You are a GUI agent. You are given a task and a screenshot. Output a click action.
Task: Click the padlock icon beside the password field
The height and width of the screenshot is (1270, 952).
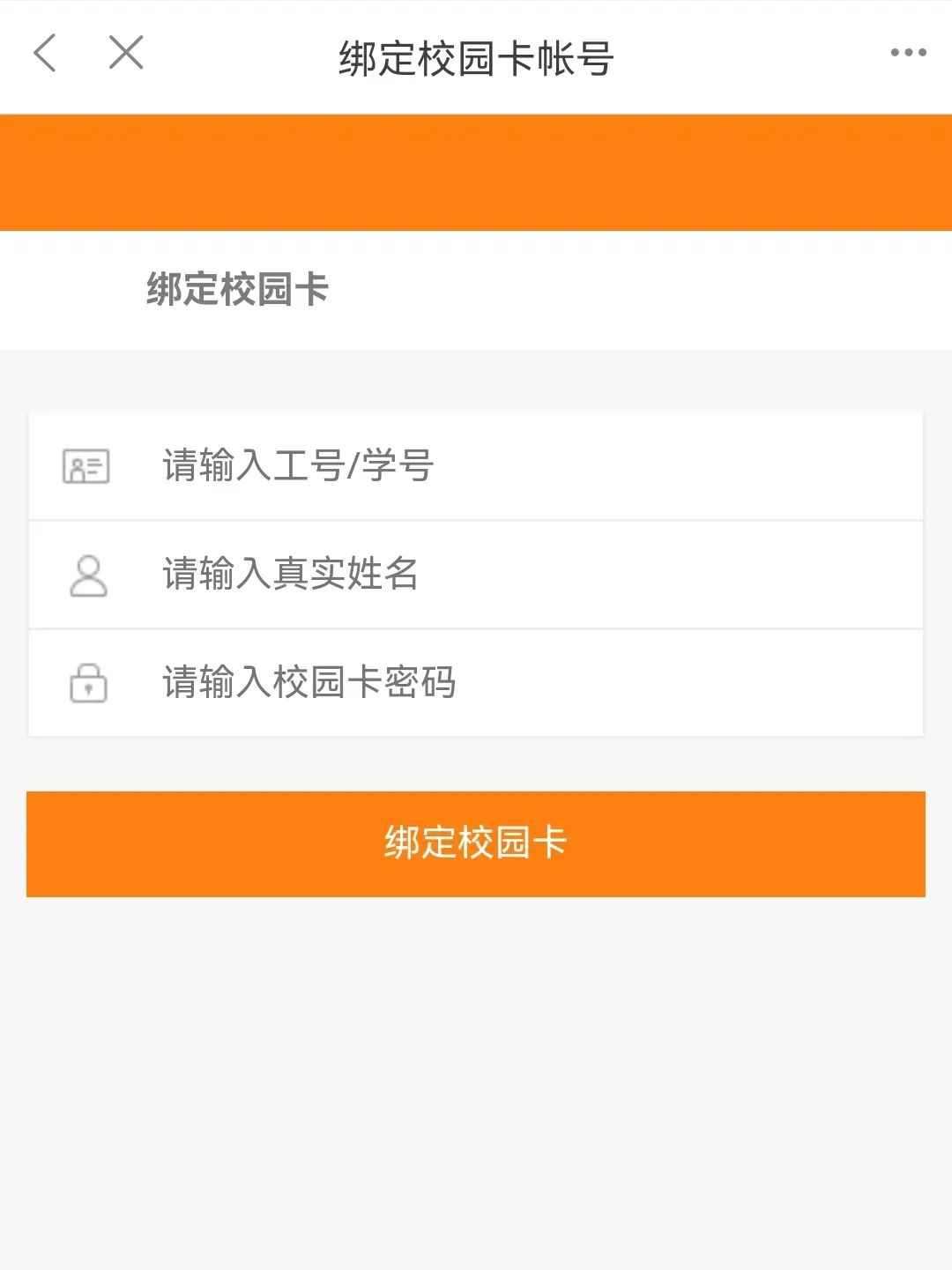pyautogui.click(x=87, y=684)
